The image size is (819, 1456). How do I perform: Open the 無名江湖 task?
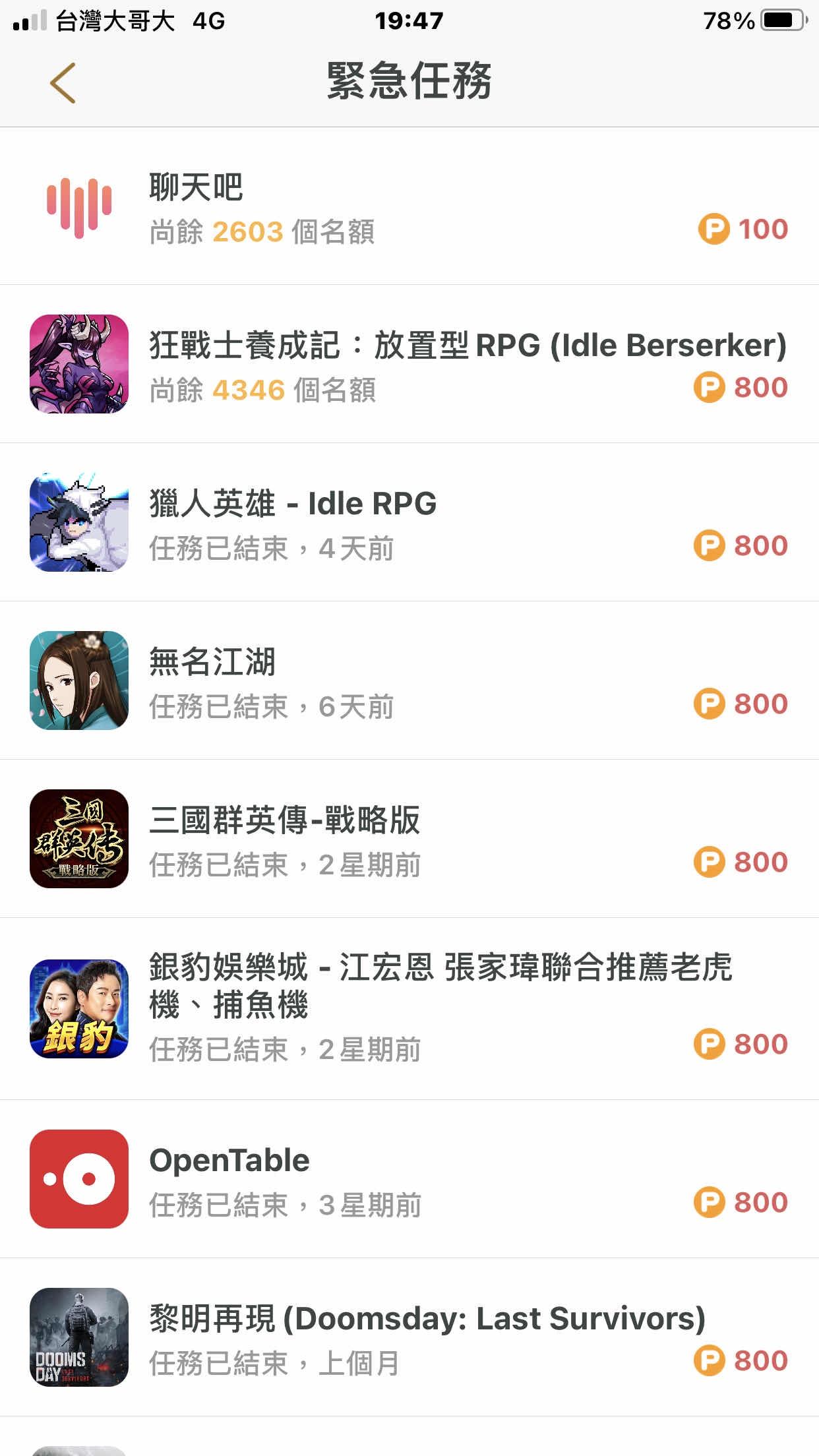click(409, 681)
